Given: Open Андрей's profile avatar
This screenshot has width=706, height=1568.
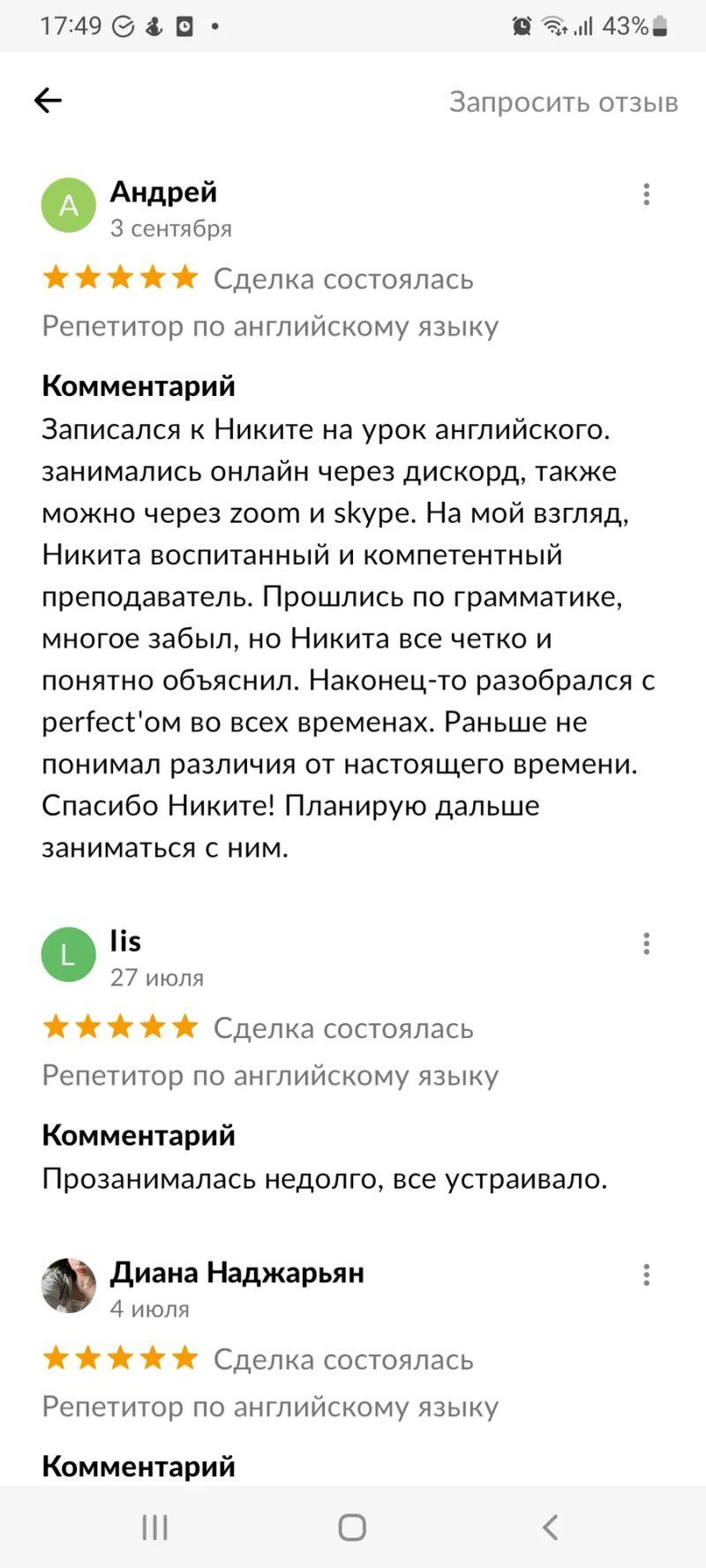Looking at the screenshot, I should 69,205.
